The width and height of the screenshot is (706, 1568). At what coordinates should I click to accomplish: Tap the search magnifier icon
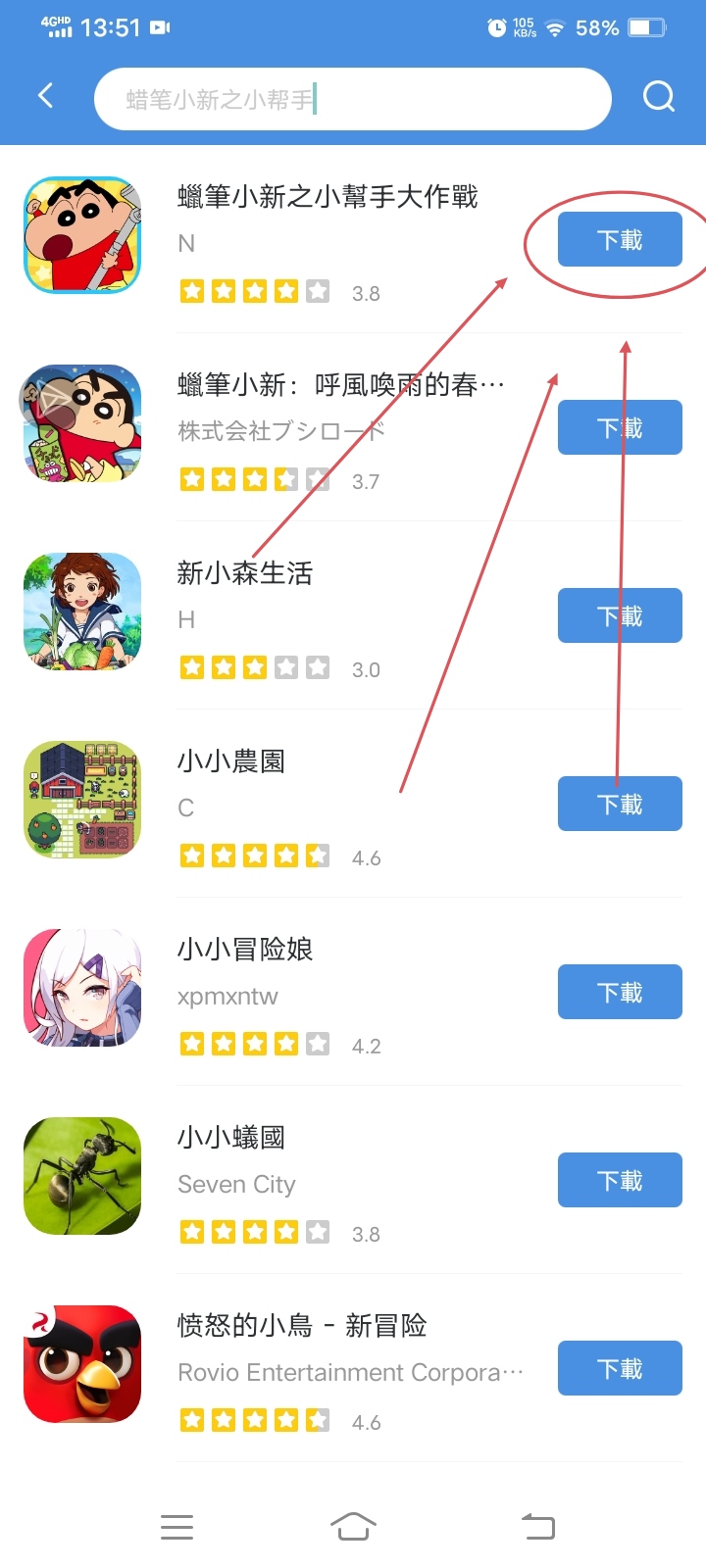coord(658,97)
